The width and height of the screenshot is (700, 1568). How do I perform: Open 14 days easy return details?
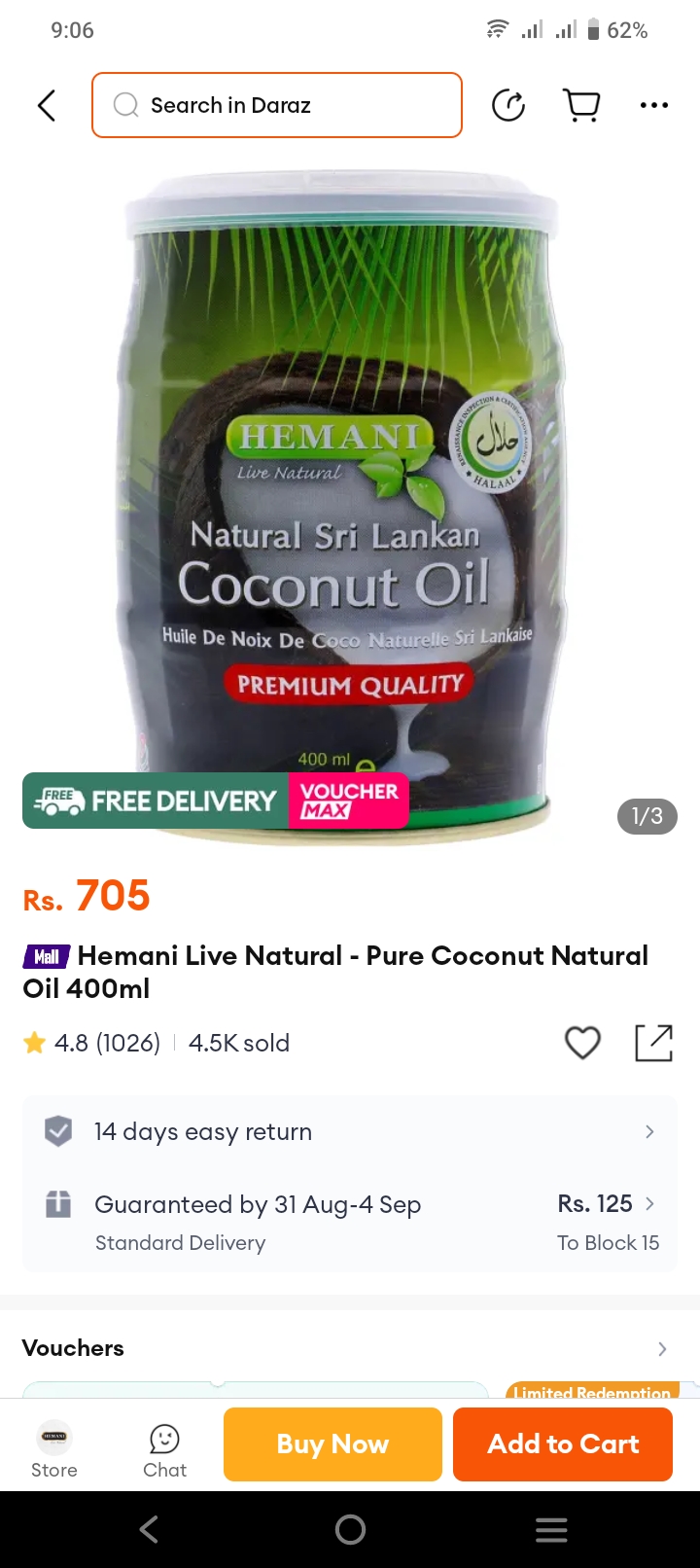350,1132
